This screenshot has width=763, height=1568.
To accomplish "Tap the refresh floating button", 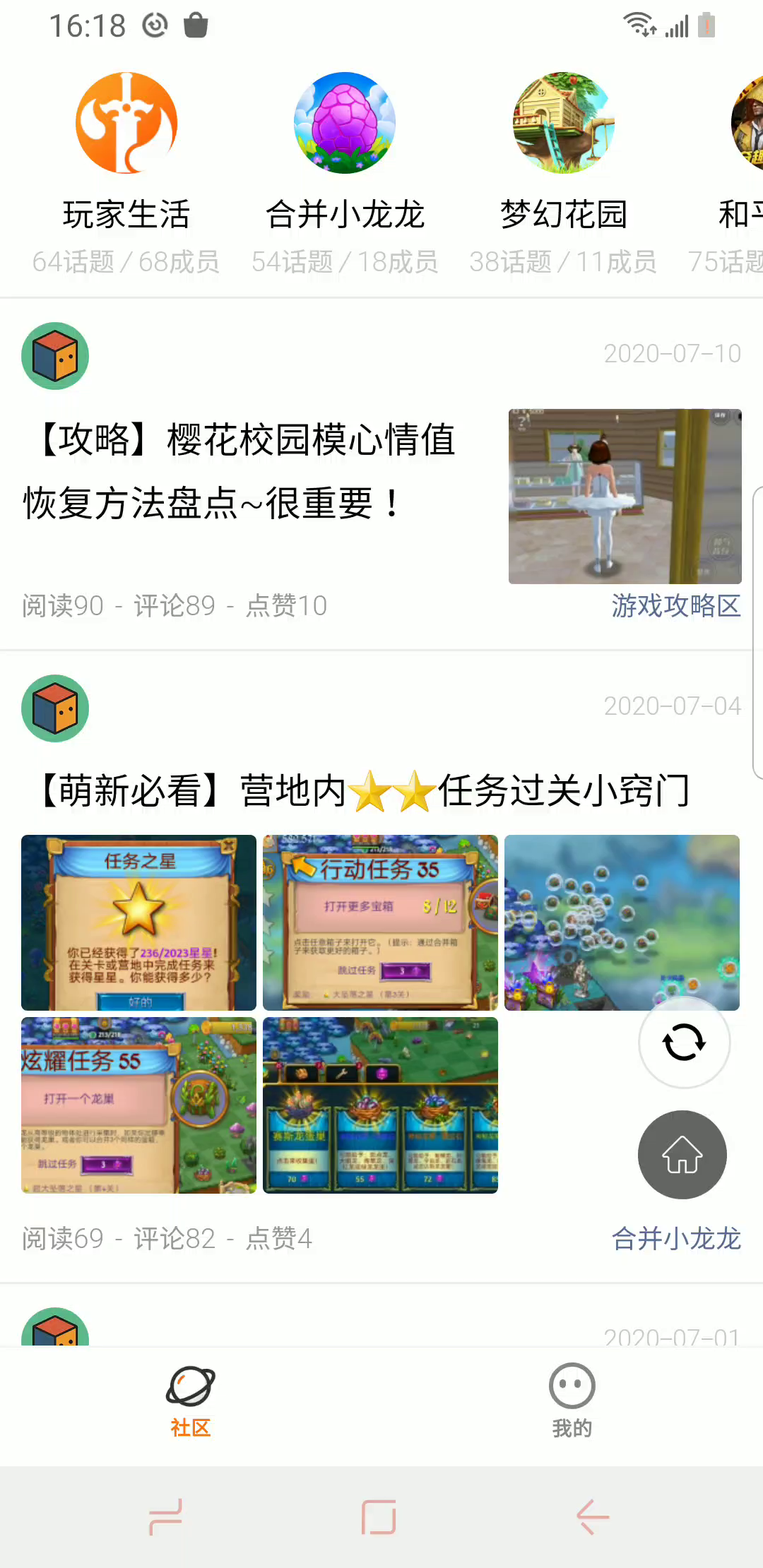I will point(684,1042).
